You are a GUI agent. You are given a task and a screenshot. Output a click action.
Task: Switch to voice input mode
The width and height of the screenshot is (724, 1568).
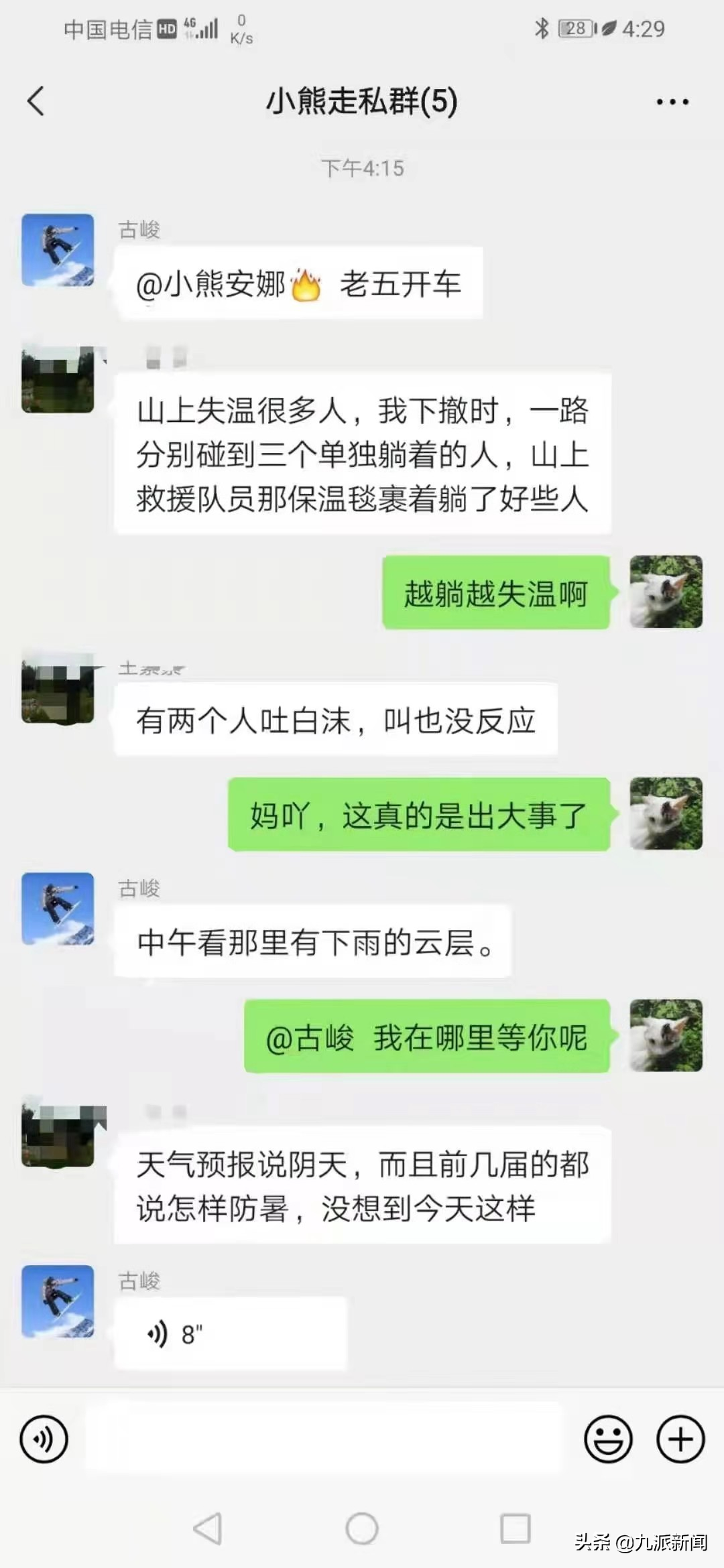[x=44, y=1439]
